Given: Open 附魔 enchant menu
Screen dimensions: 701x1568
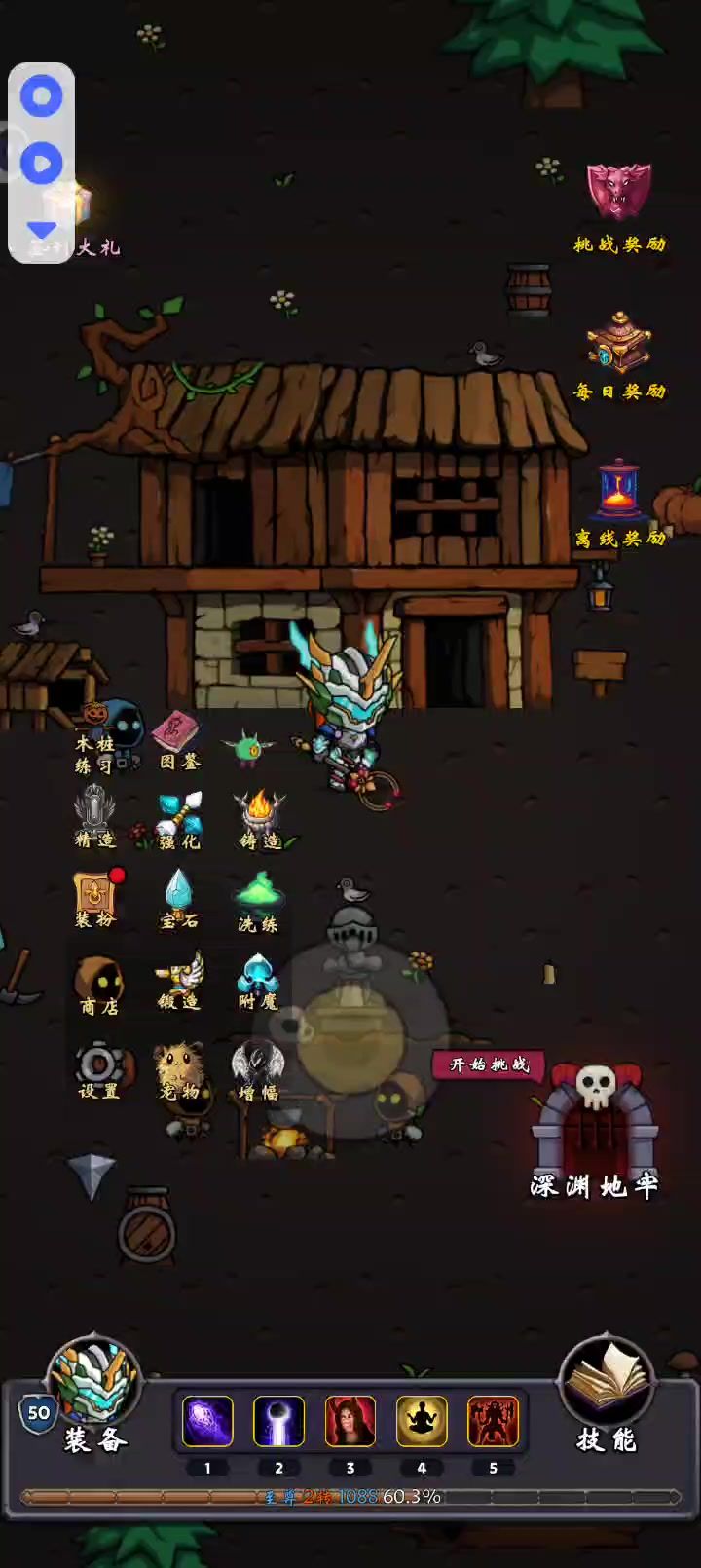Looking at the screenshot, I should click(258, 978).
